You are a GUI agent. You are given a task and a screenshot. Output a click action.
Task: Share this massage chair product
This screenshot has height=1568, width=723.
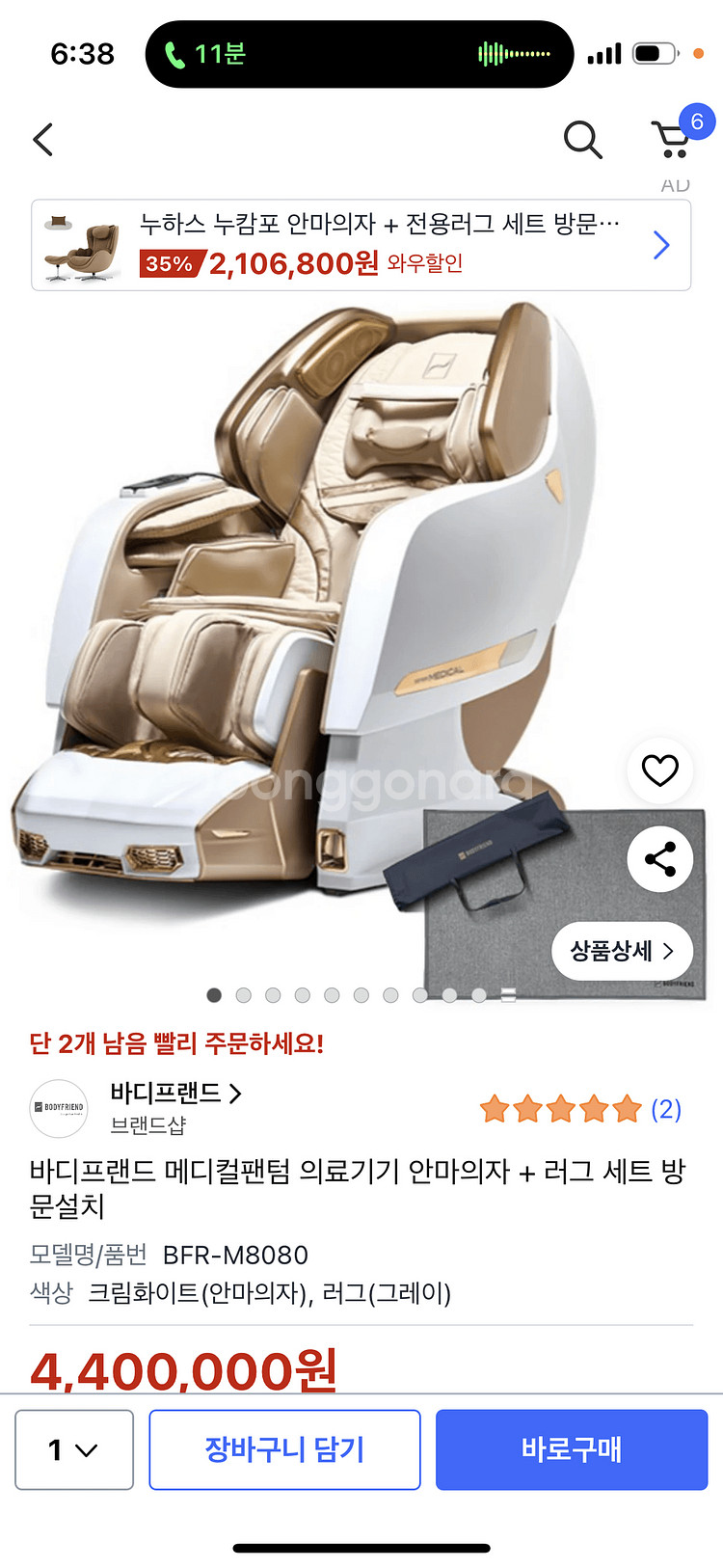[659, 859]
